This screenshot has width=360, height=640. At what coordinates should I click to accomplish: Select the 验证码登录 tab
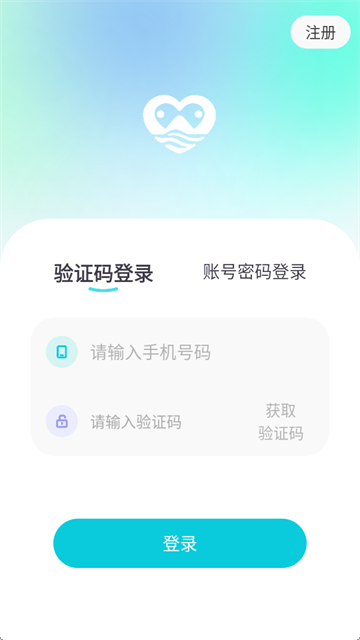pyautogui.click(x=104, y=273)
